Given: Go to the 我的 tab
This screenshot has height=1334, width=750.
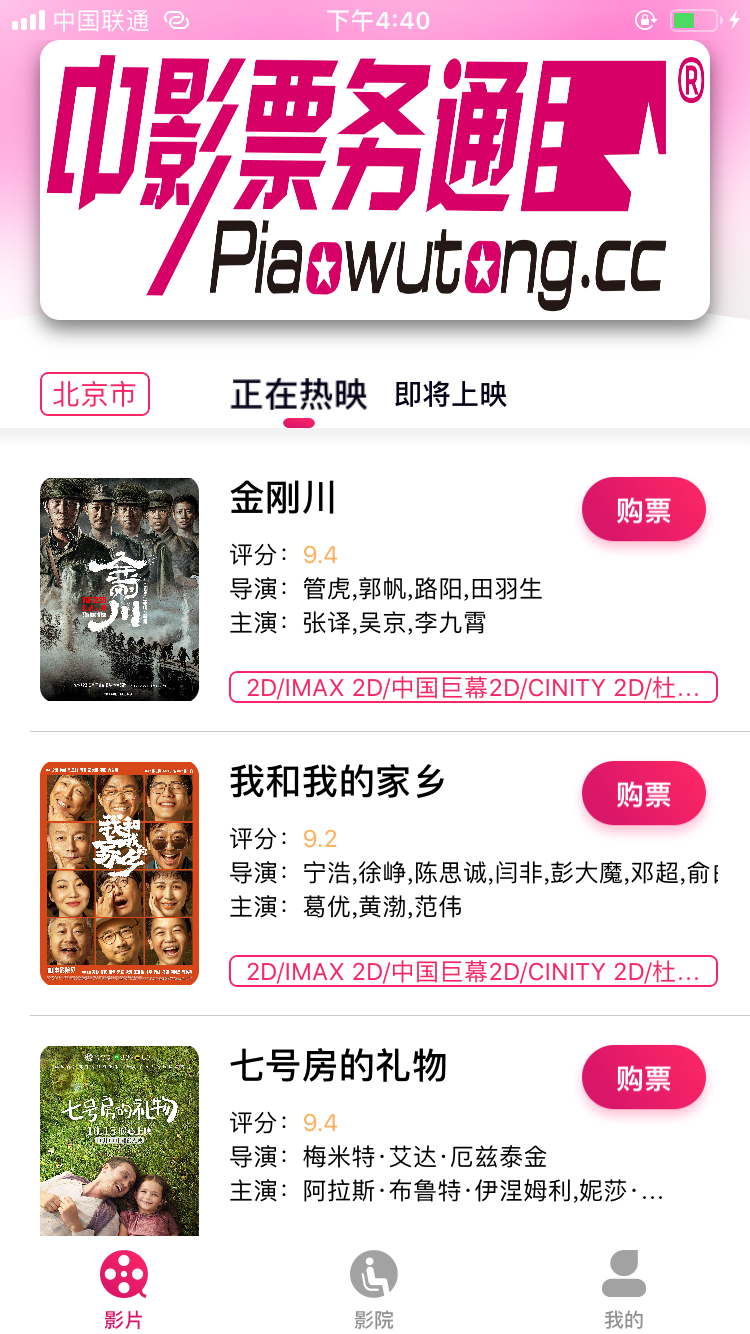Looking at the screenshot, I should tap(624, 1290).
